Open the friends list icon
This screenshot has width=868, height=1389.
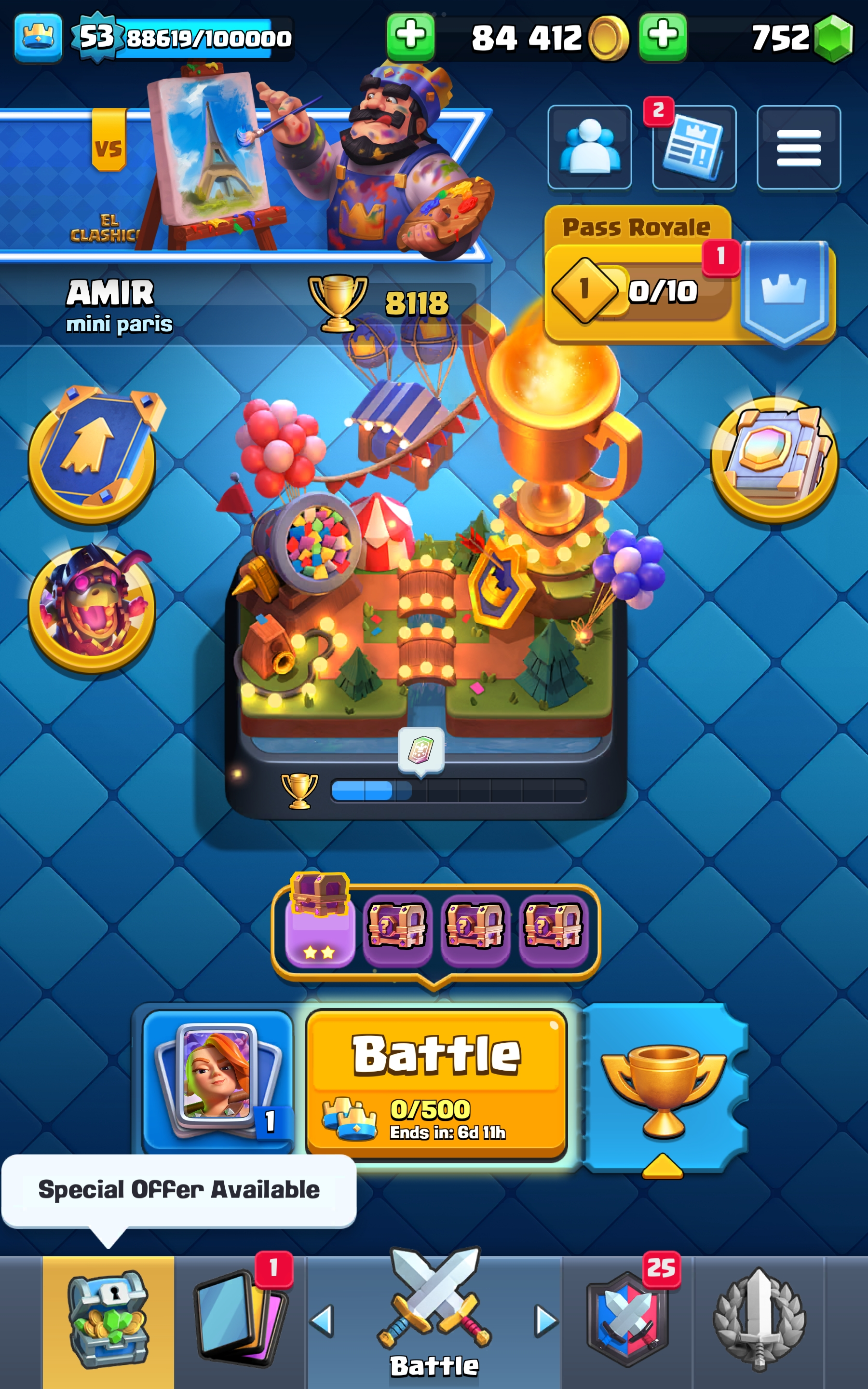click(590, 148)
